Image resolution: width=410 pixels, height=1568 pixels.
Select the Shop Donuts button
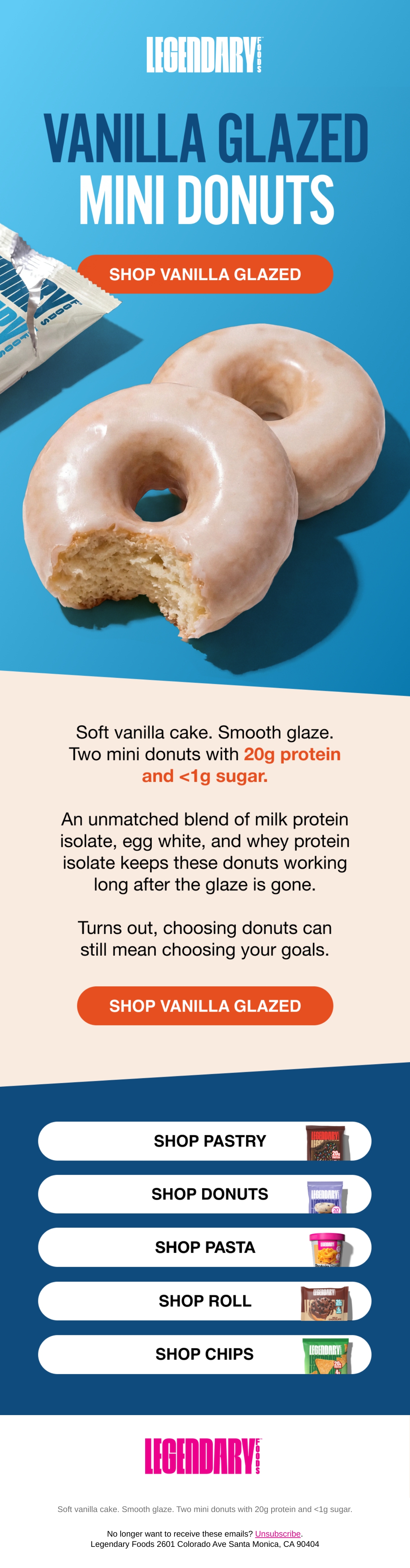point(205,1194)
